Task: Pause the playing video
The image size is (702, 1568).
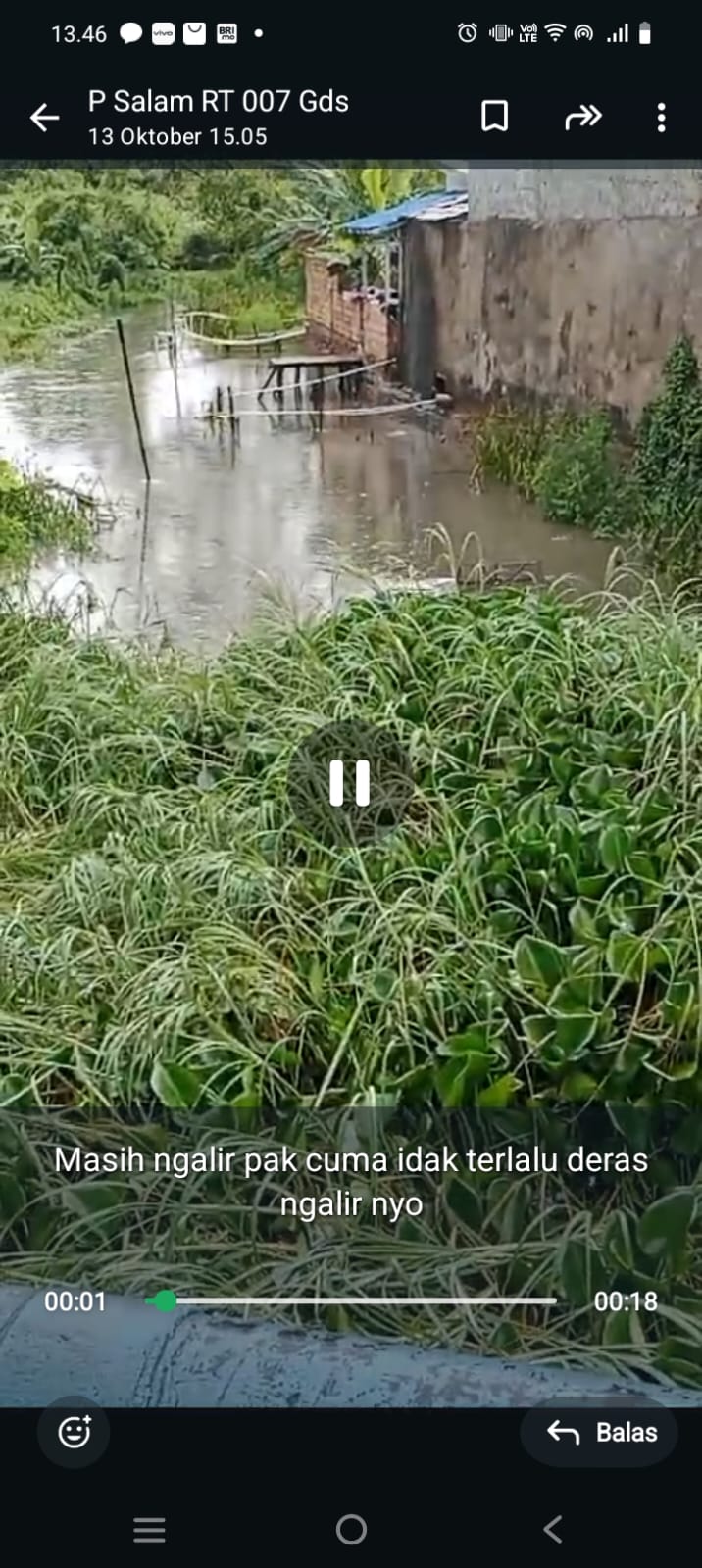Action: (x=350, y=784)
